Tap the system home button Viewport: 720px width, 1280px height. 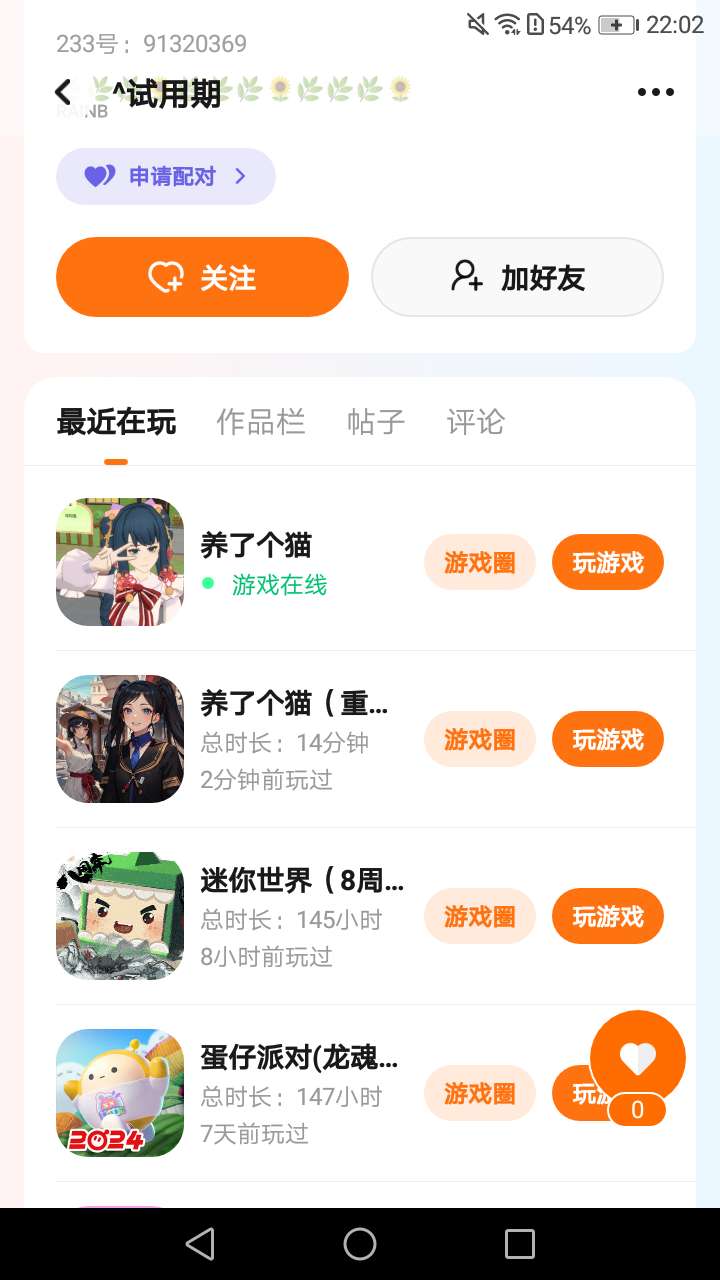[360, 1244]
